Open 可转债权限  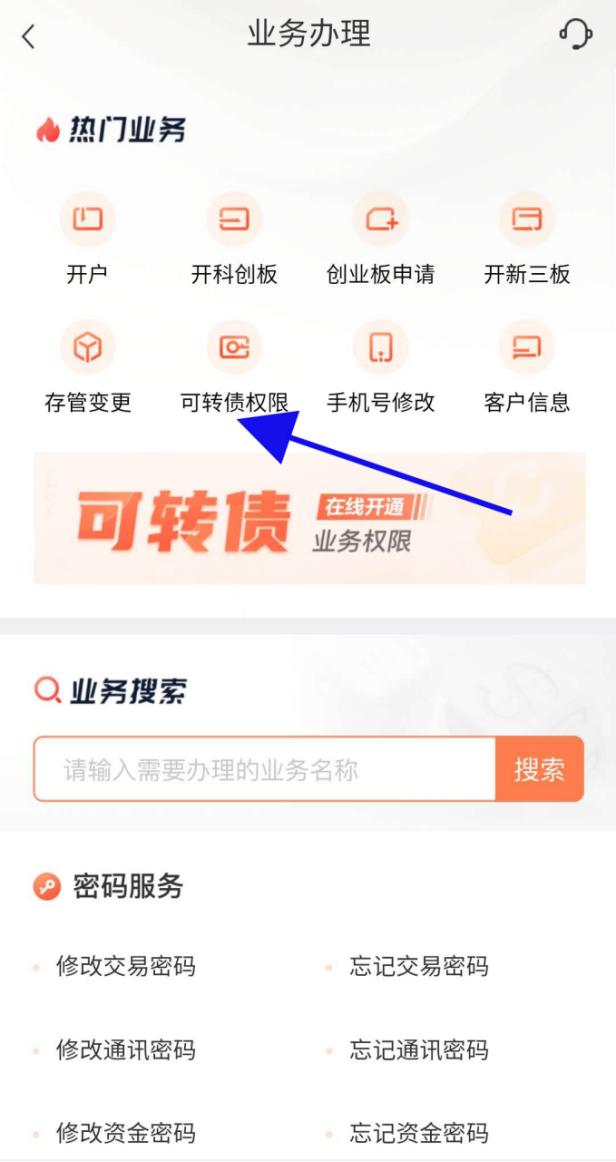pos(234,367)
